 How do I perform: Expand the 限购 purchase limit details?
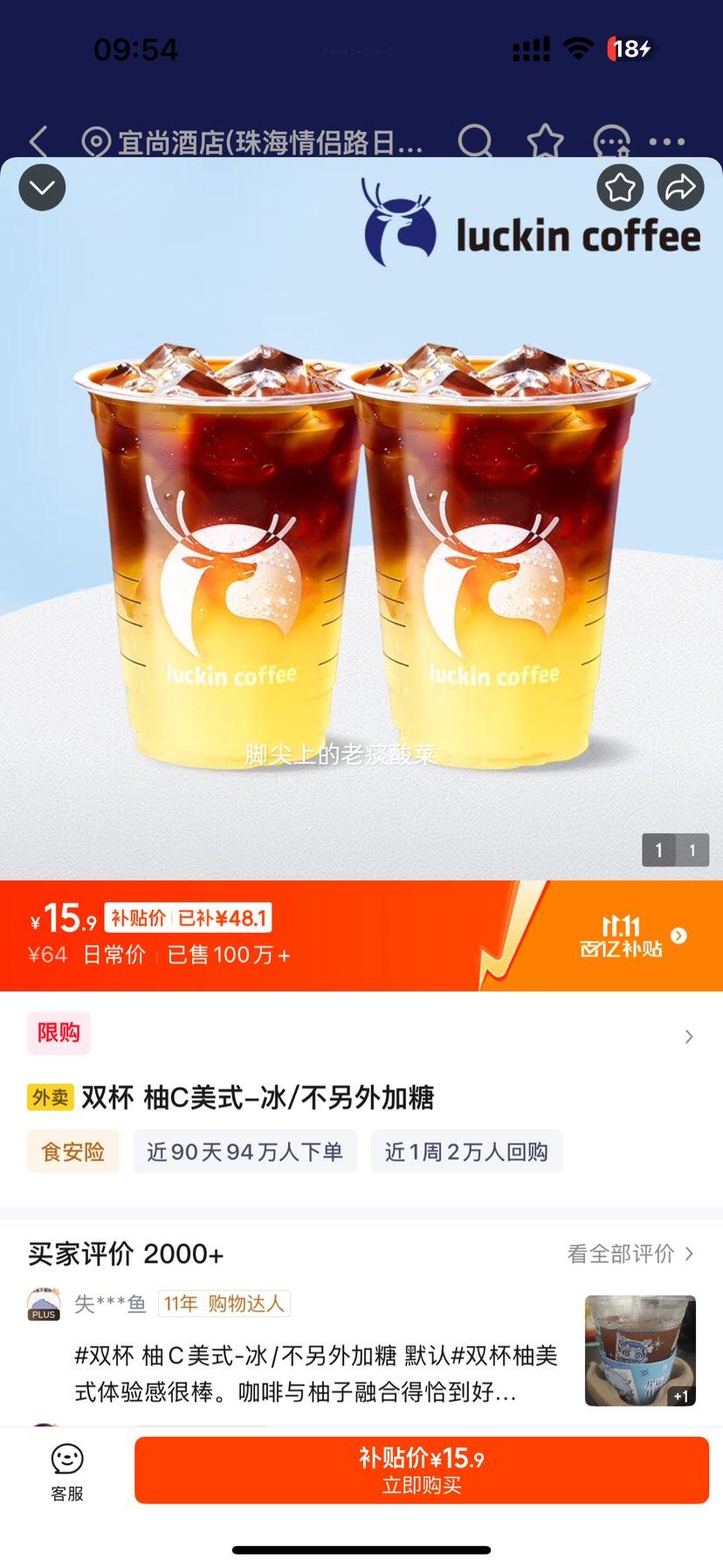click(688, 1036)
